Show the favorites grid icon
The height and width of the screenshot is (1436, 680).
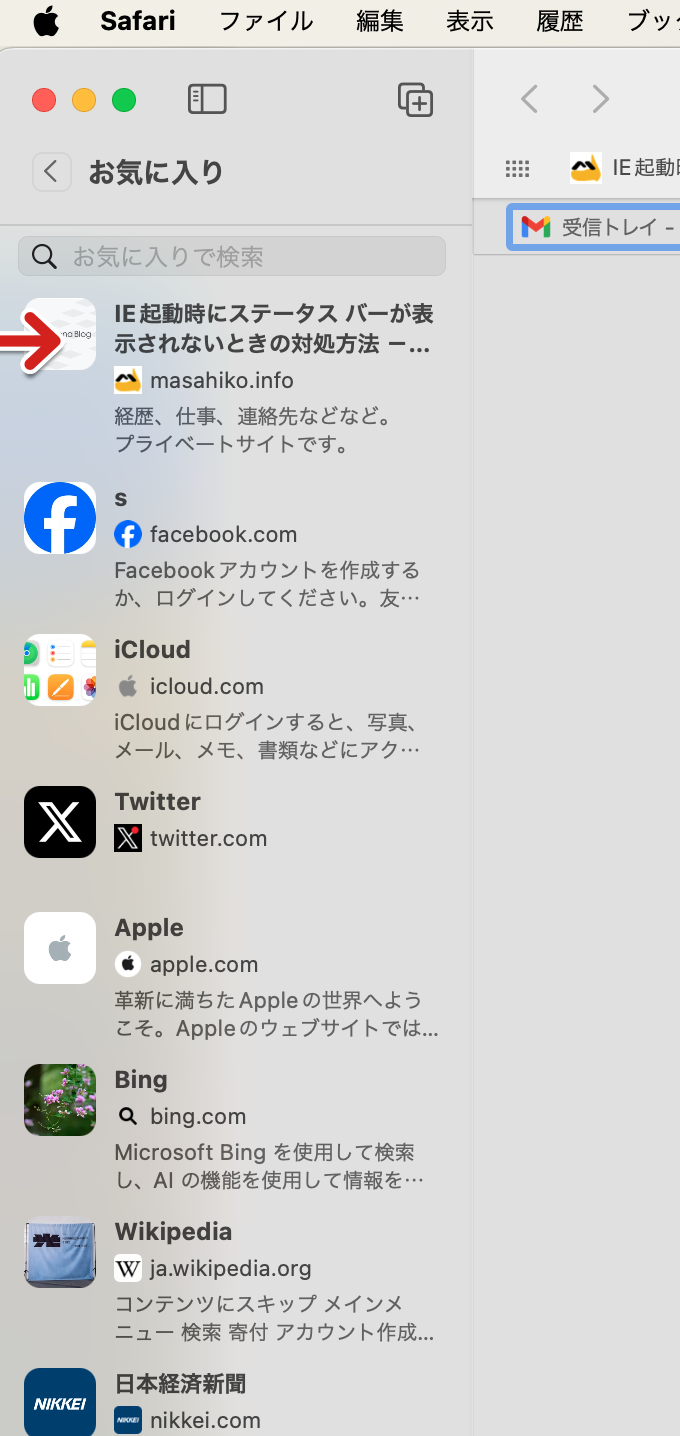pos(517,168)
